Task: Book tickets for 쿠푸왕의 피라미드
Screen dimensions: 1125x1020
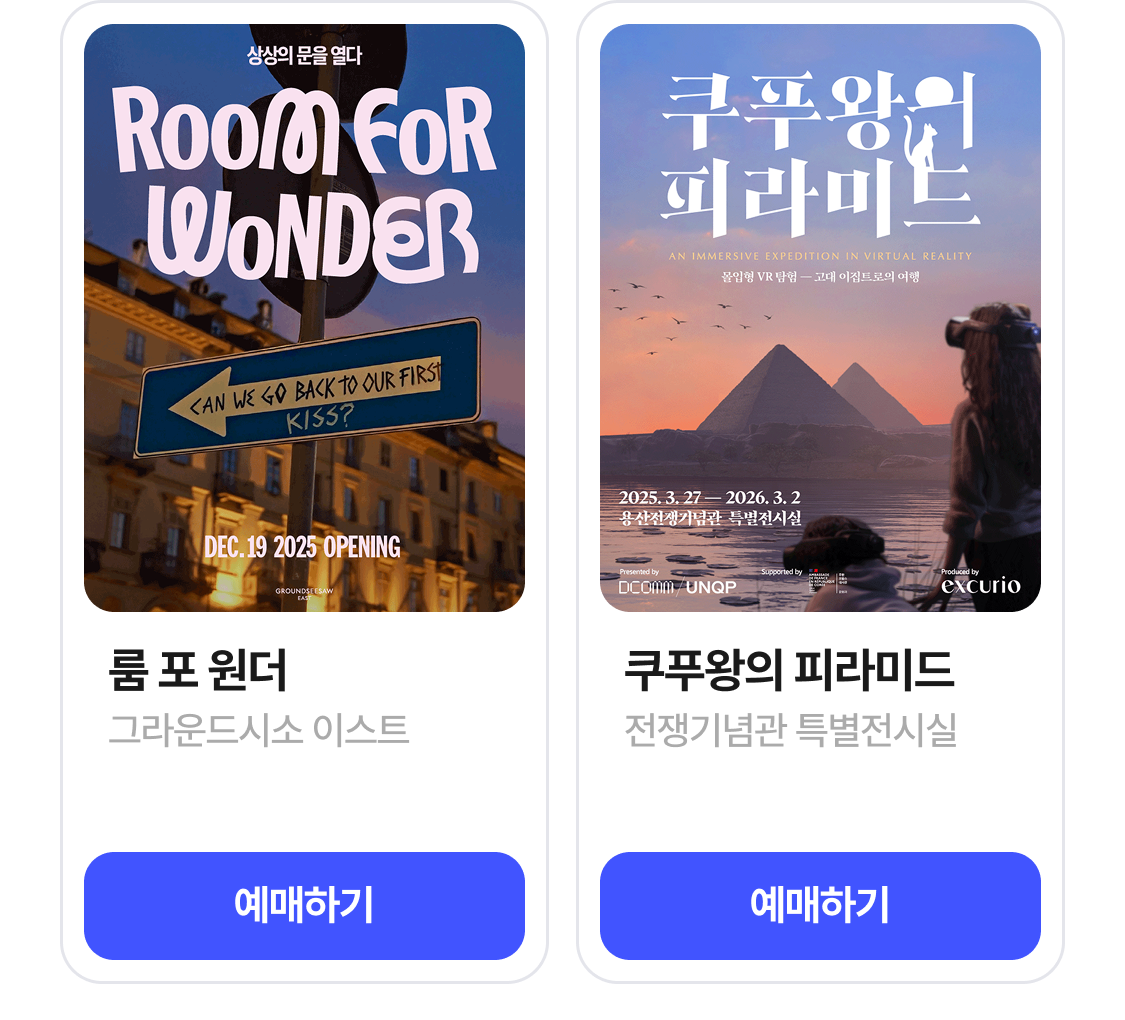Action: 820,905
